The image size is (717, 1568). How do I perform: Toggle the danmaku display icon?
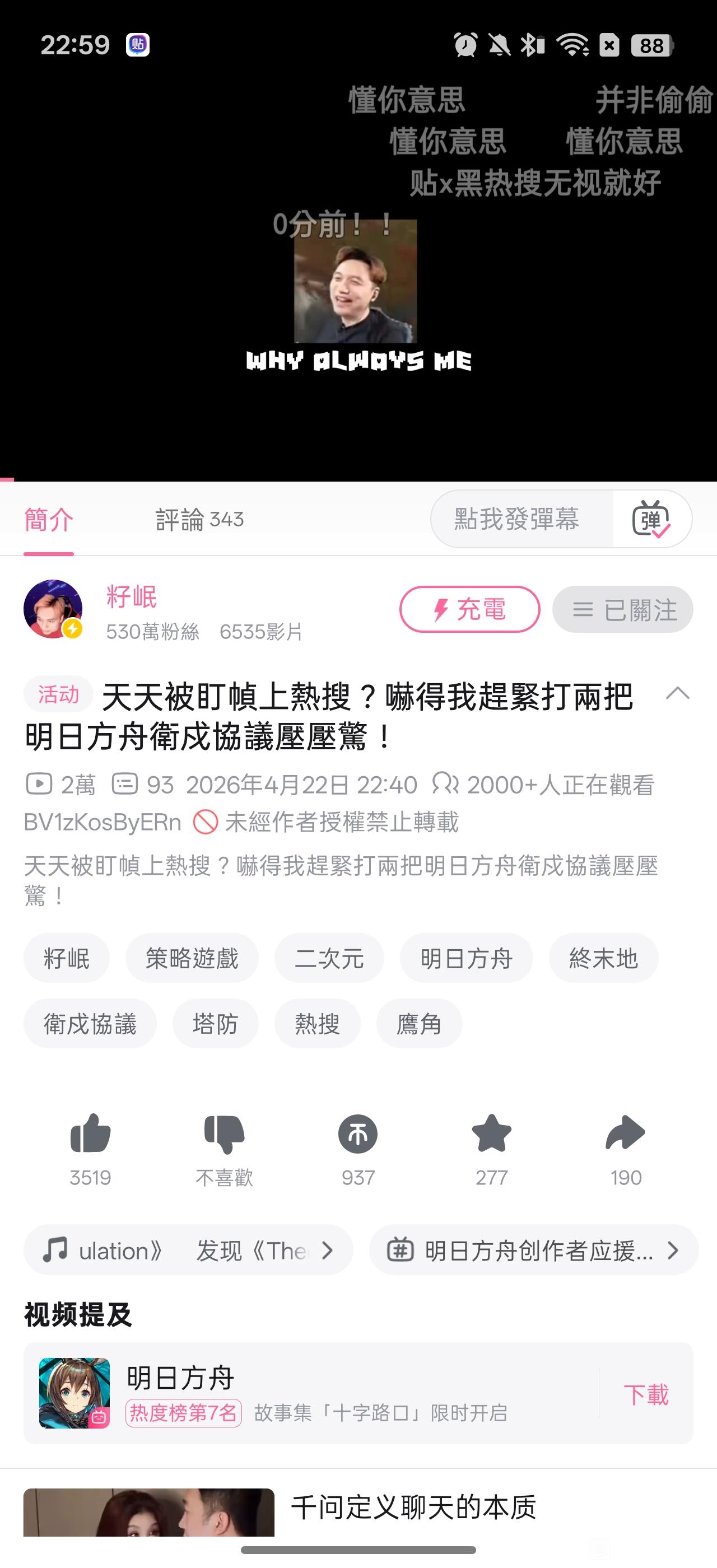click(x=651, y=519)
